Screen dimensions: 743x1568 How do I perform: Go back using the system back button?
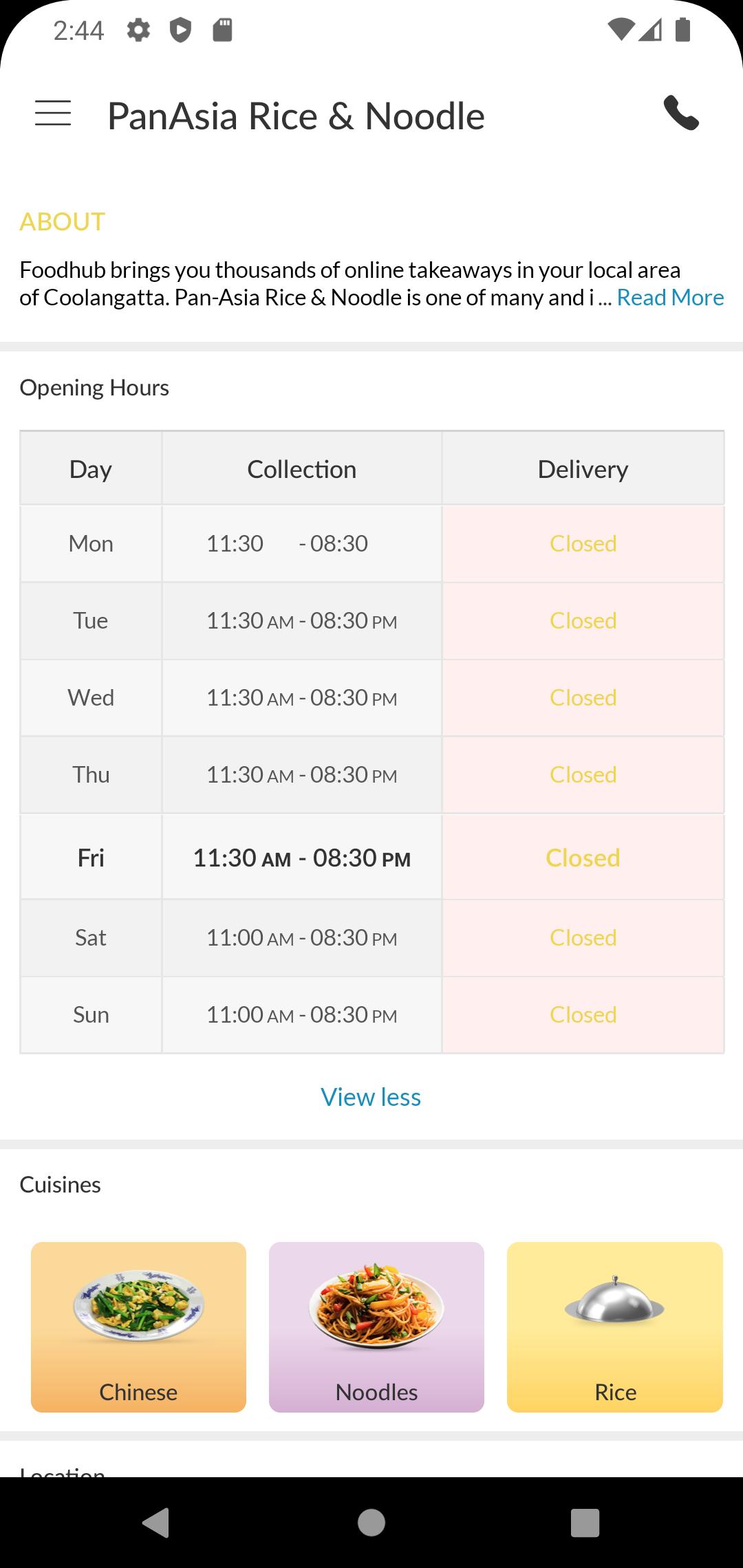[156, 1522]
